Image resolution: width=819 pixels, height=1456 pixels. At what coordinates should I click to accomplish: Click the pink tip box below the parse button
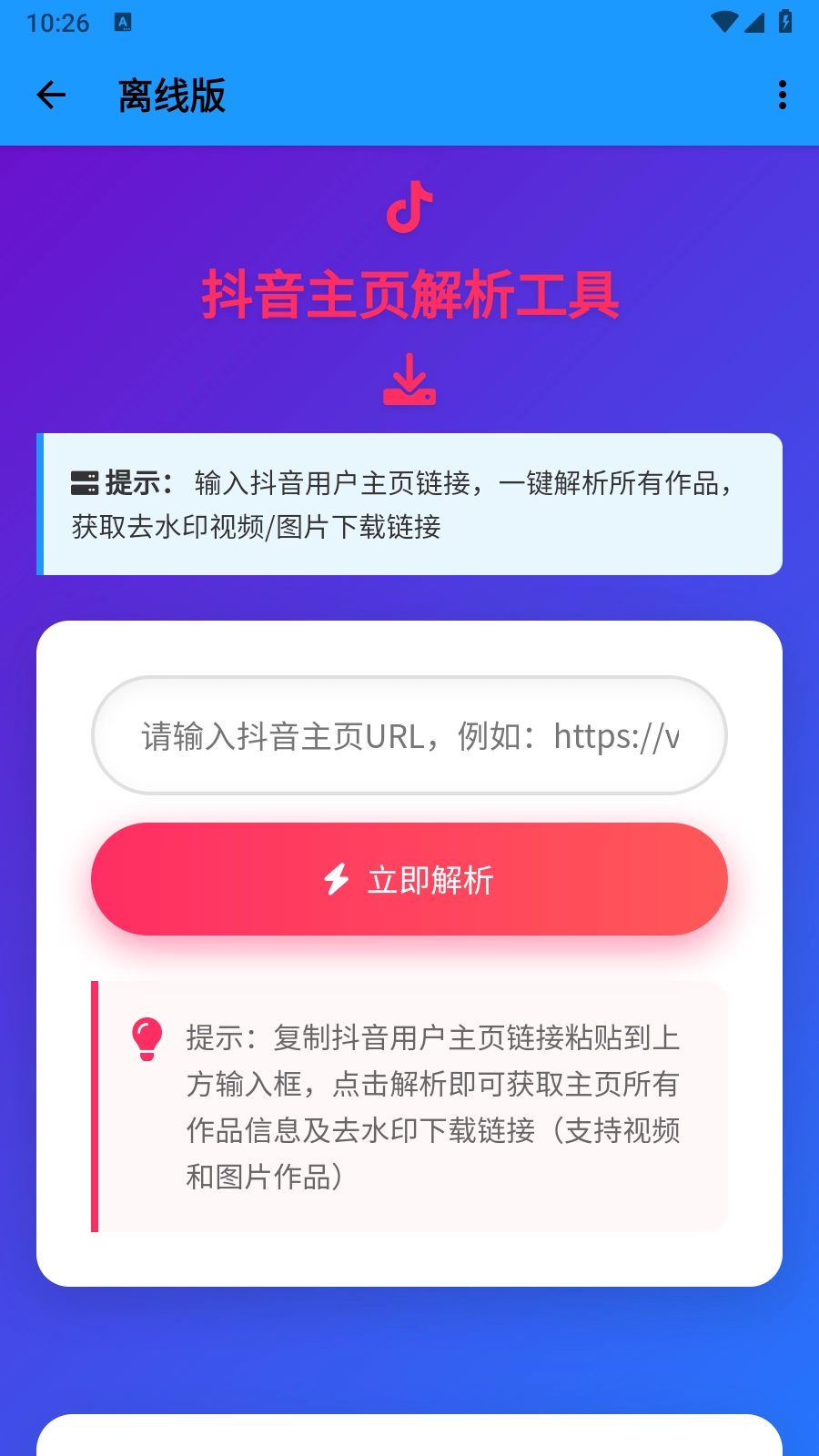click(x=409, y=1105)
